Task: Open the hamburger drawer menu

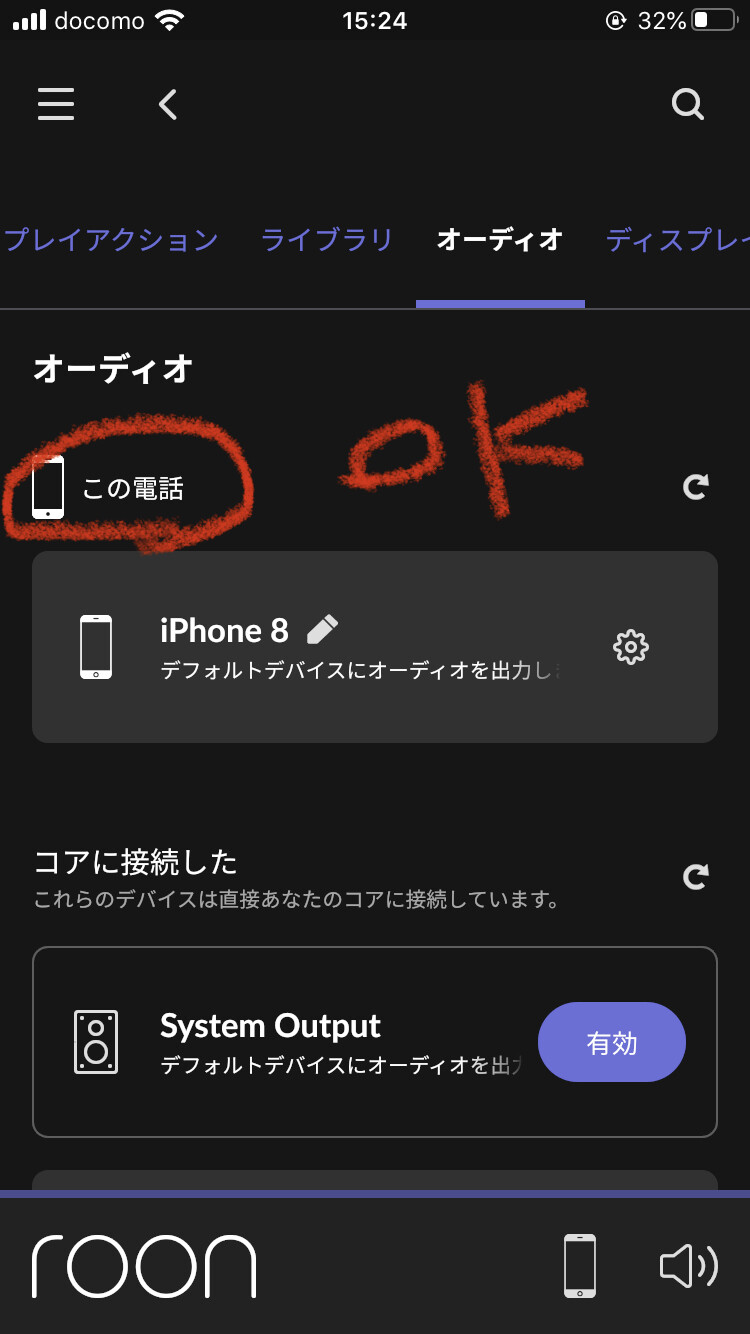Action: point(56,104)
